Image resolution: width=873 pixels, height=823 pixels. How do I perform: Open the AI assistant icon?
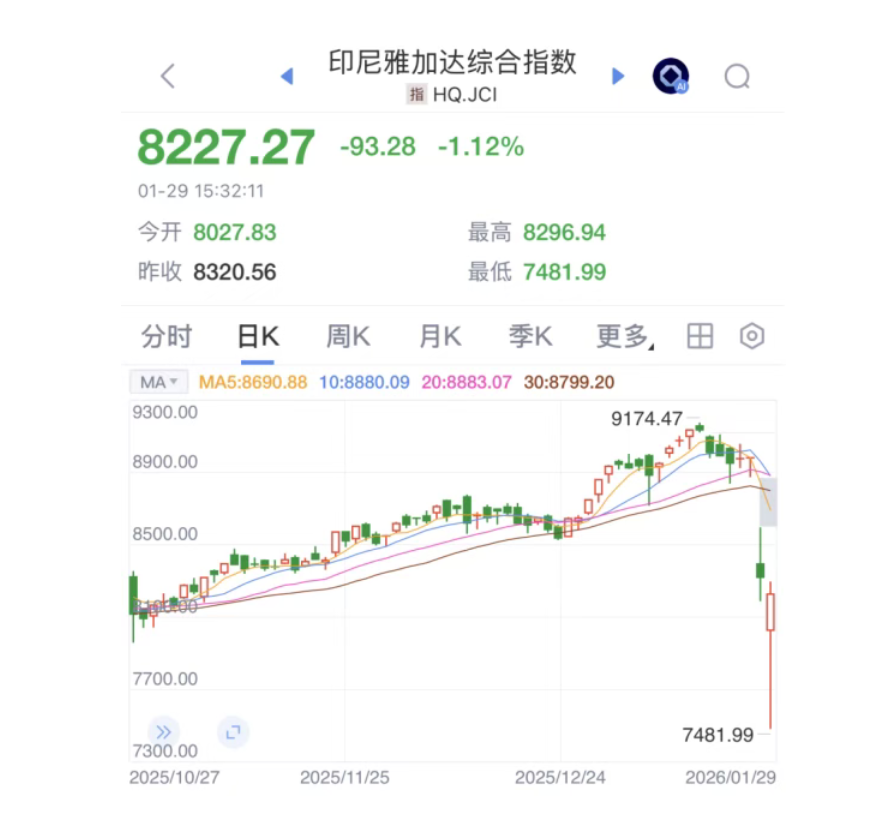(670, 76)
